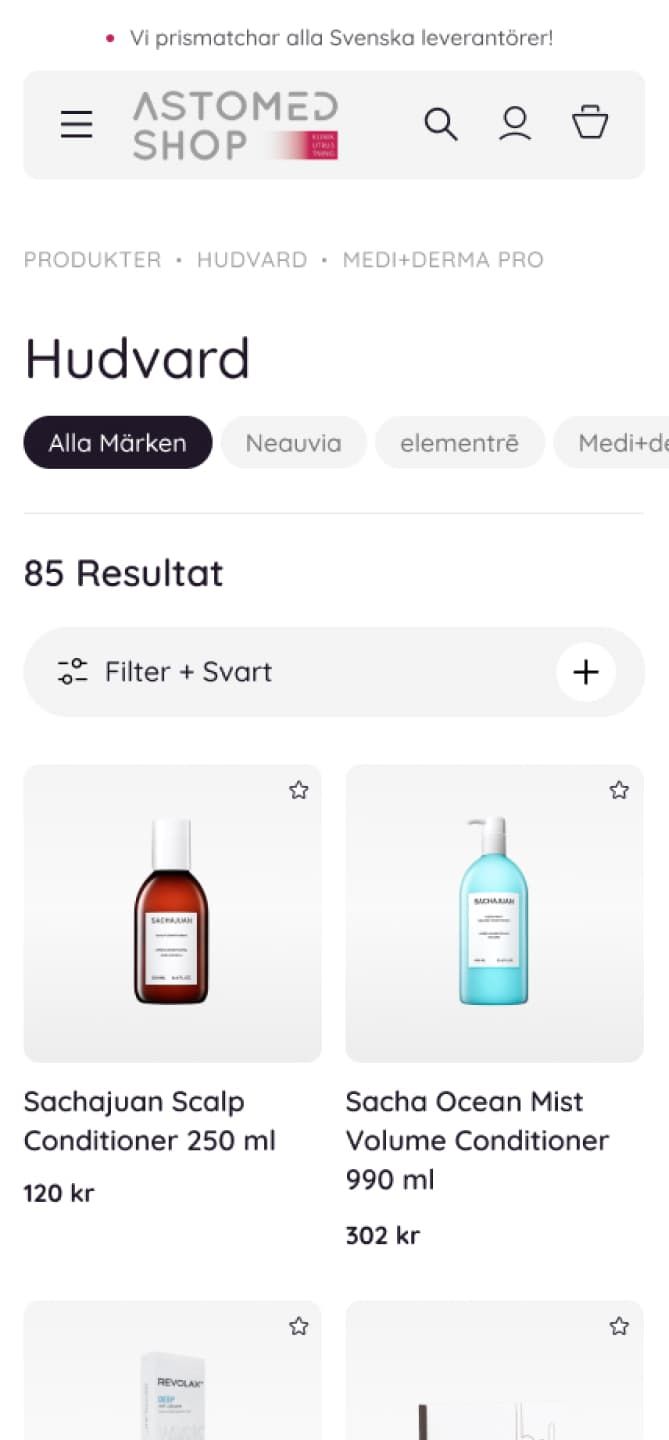Open Sachajuan Scalp Conditioner 250 ml product

(x=172, y=913)
